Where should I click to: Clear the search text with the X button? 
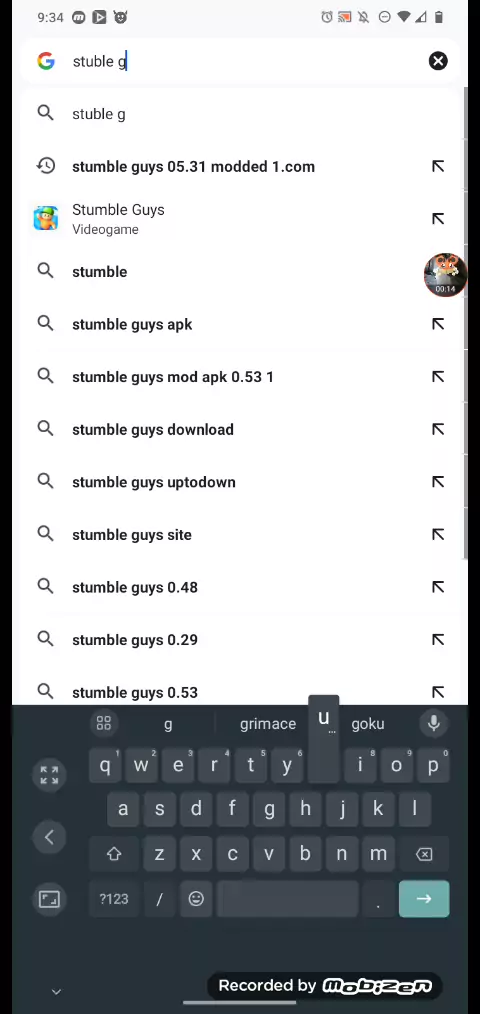438,61
